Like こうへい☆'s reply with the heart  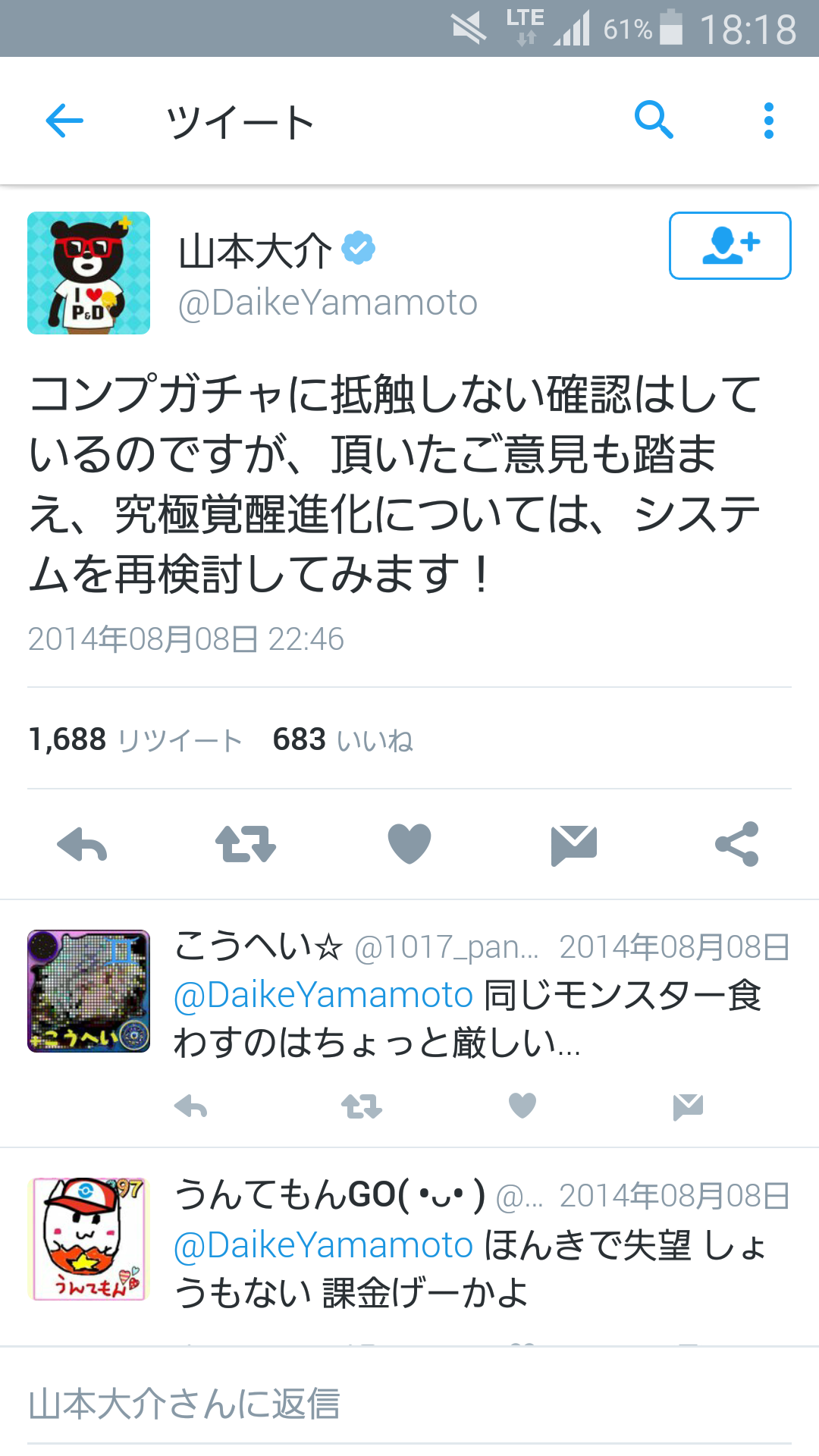522,1106
